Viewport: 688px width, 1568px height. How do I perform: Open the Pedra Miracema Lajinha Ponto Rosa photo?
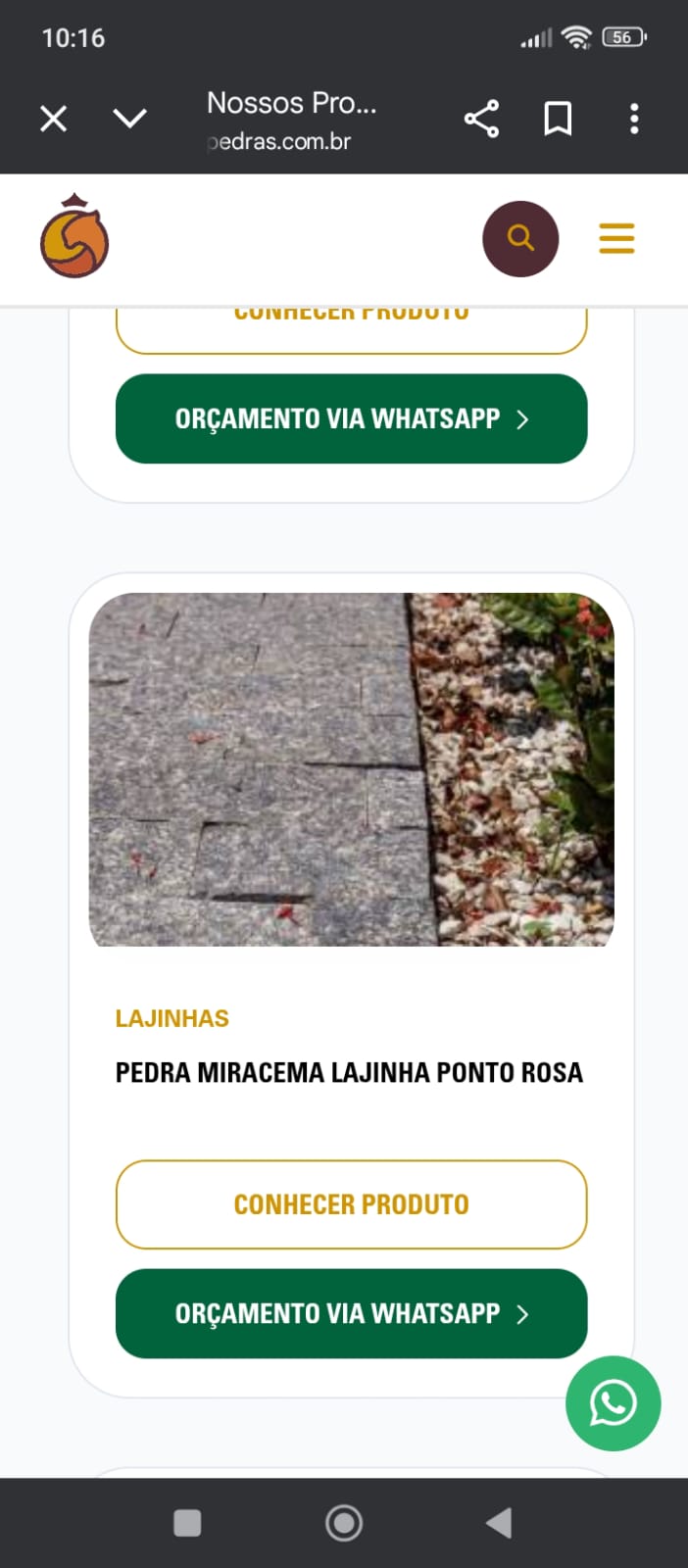tap(351, 769)
